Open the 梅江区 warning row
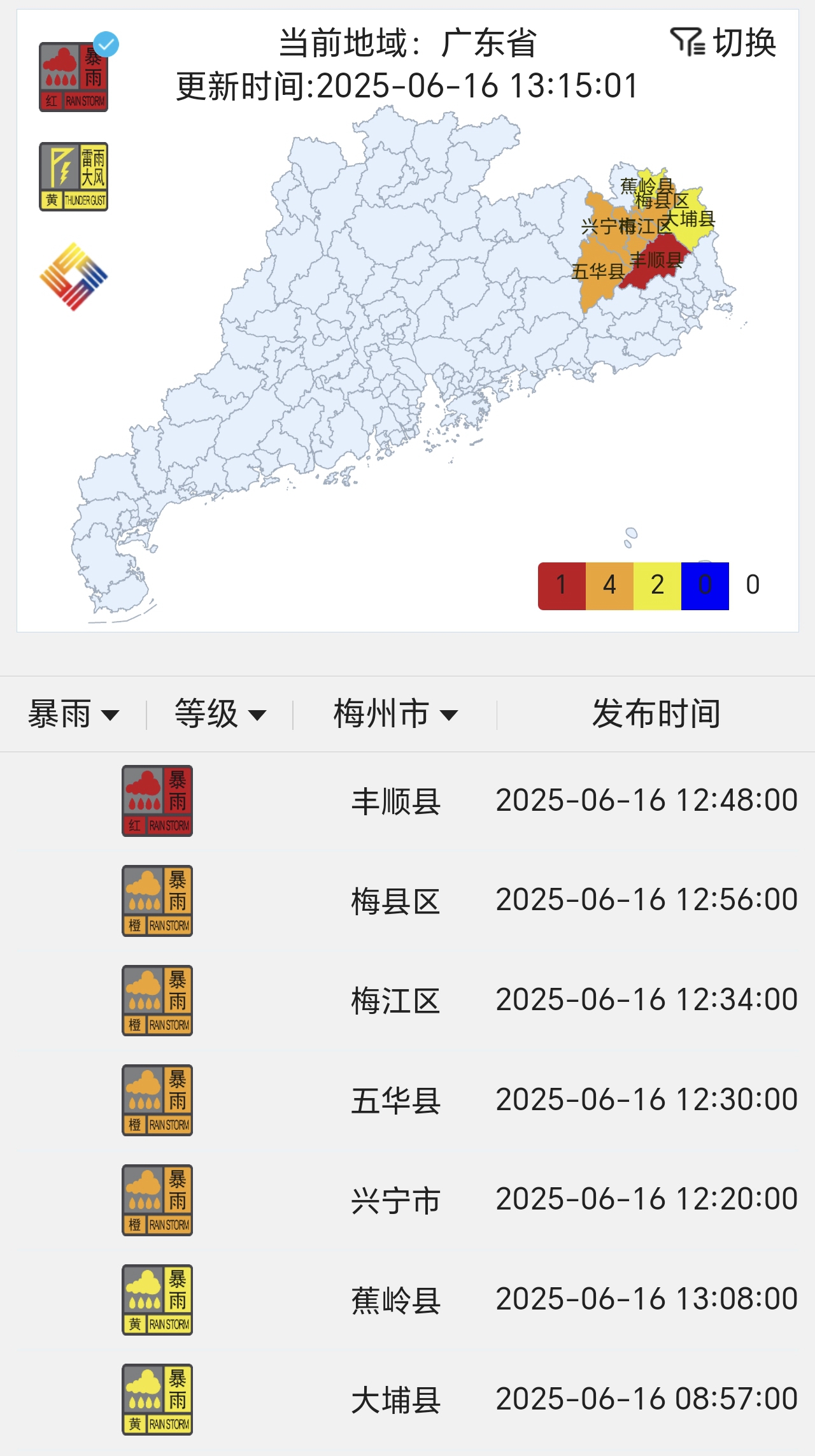Viewport: 815px width, 1456px height. point(407,1001)
